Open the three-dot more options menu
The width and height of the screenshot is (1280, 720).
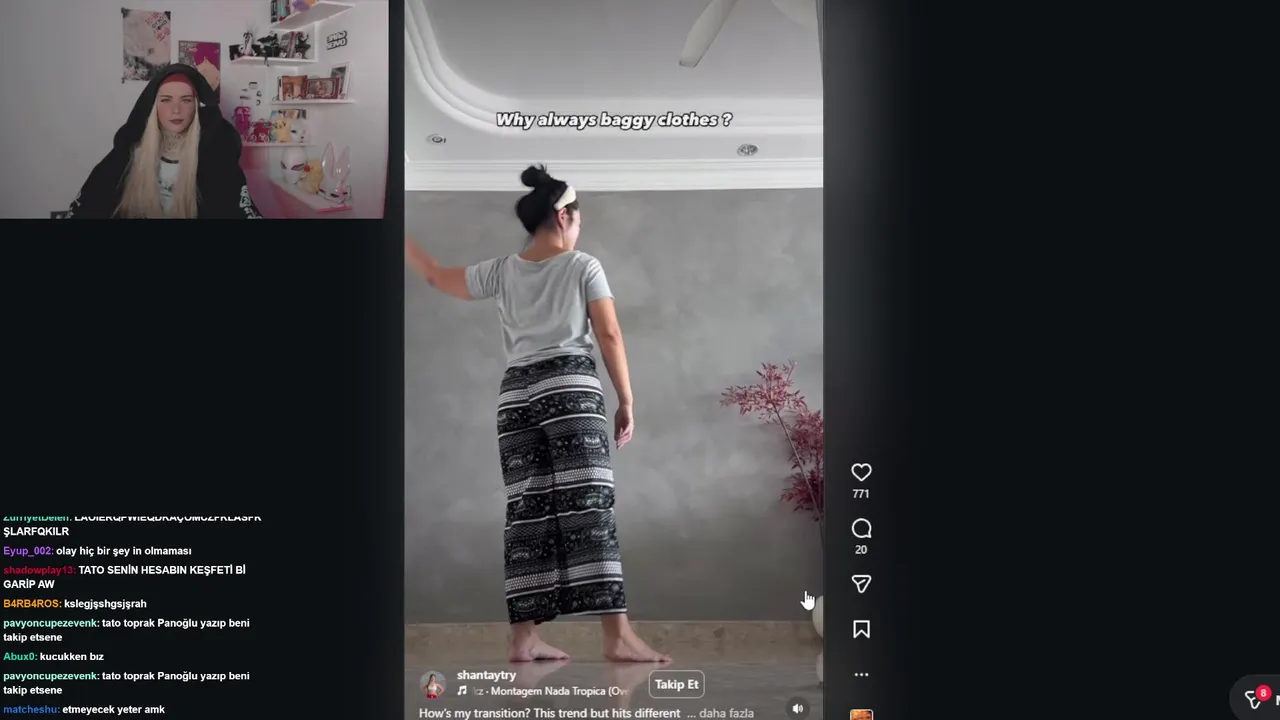tap(861, 675)
